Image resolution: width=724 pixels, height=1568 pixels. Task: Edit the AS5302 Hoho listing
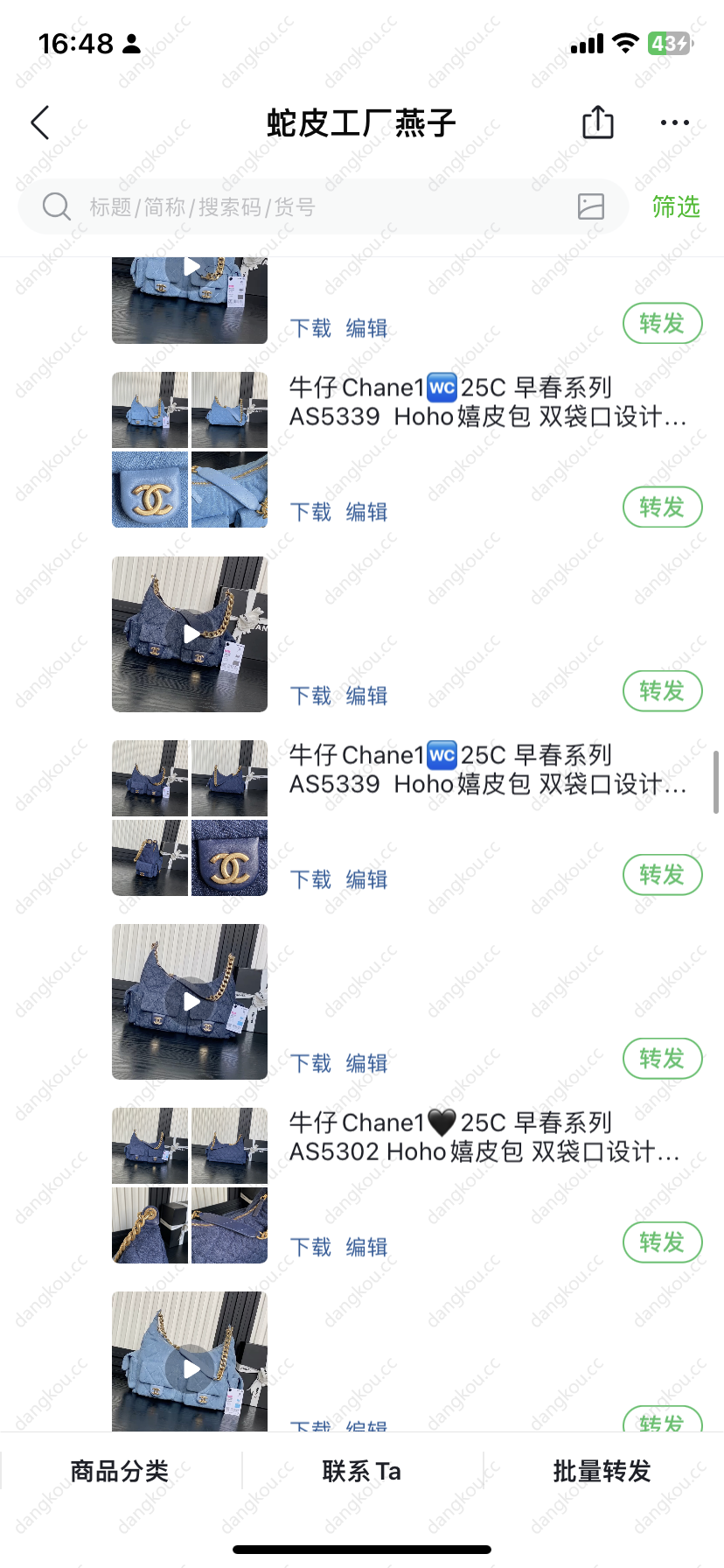(366, 1247)
